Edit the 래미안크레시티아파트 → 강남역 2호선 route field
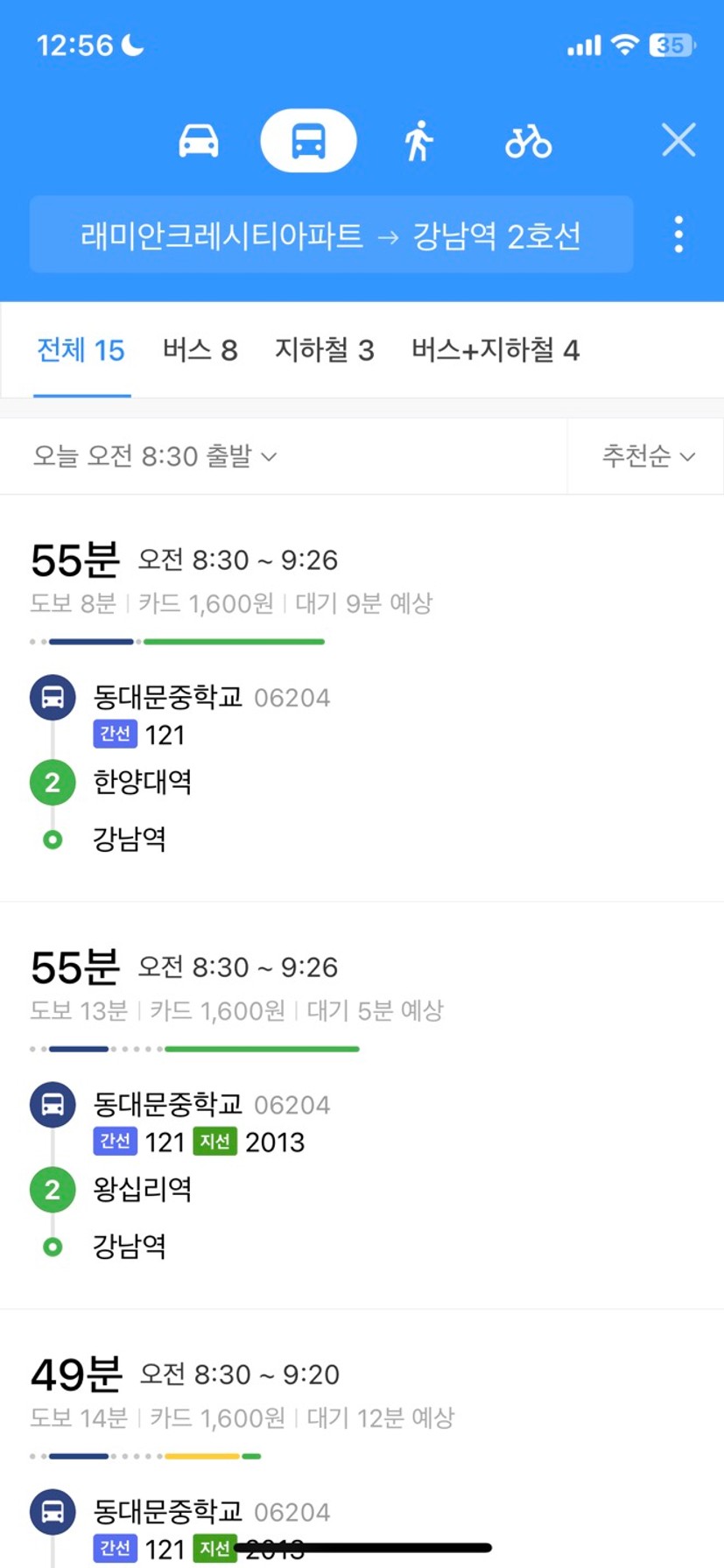The height and width of the screenshot is (1568, 724). pyautogui.click(x=331, y=235)
